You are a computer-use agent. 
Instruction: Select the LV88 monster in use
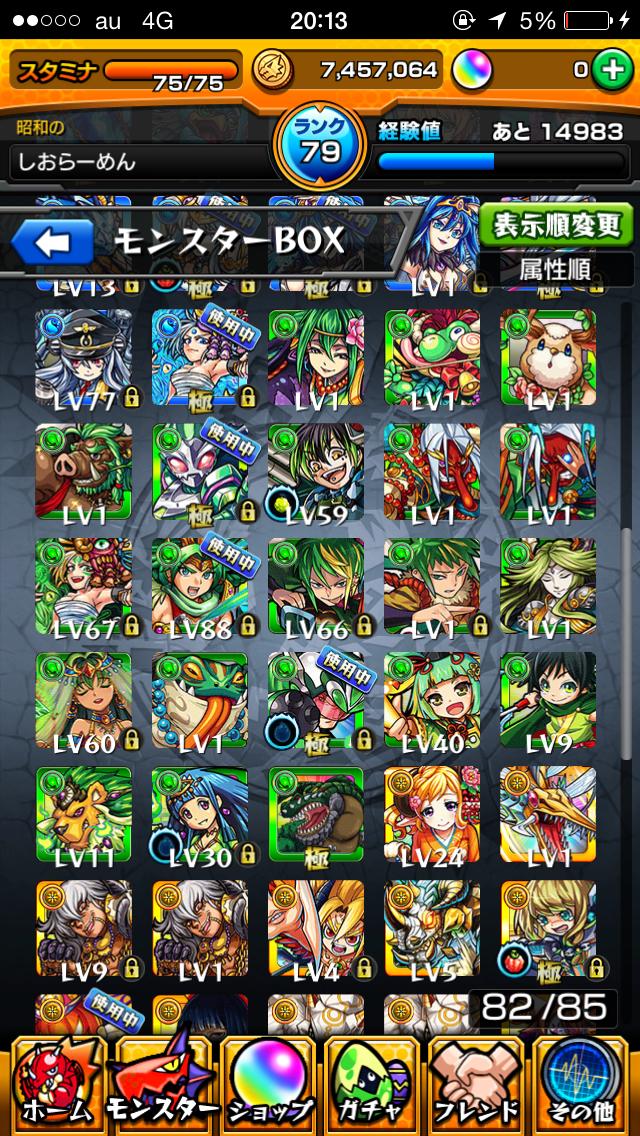[200, 587]
